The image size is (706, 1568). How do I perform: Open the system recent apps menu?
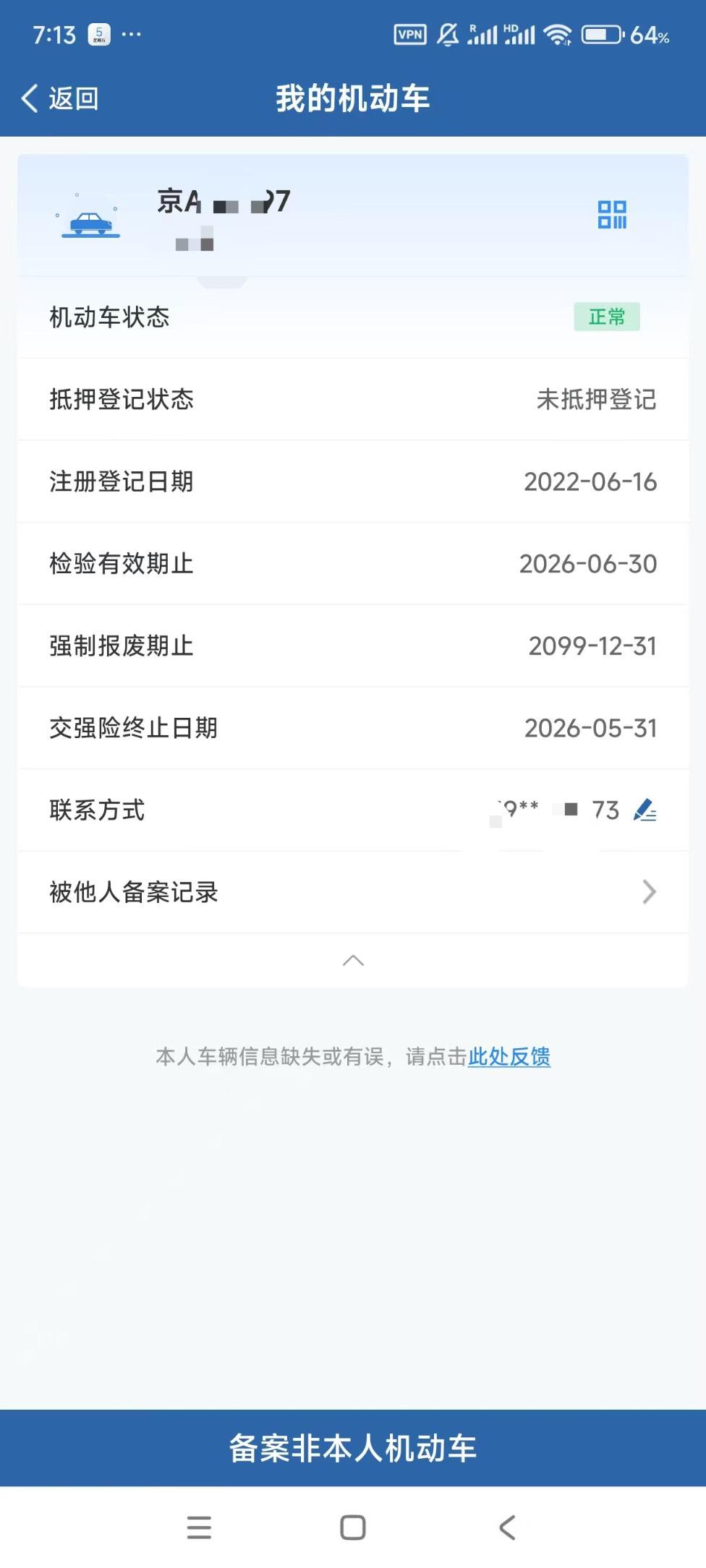click(199, 1528)
